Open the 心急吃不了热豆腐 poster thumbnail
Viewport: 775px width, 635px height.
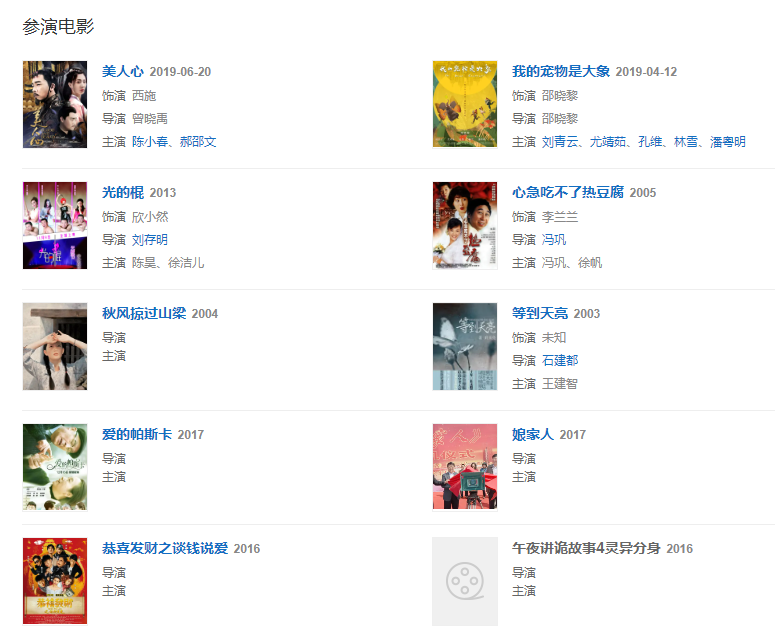[x=464, y=225]
